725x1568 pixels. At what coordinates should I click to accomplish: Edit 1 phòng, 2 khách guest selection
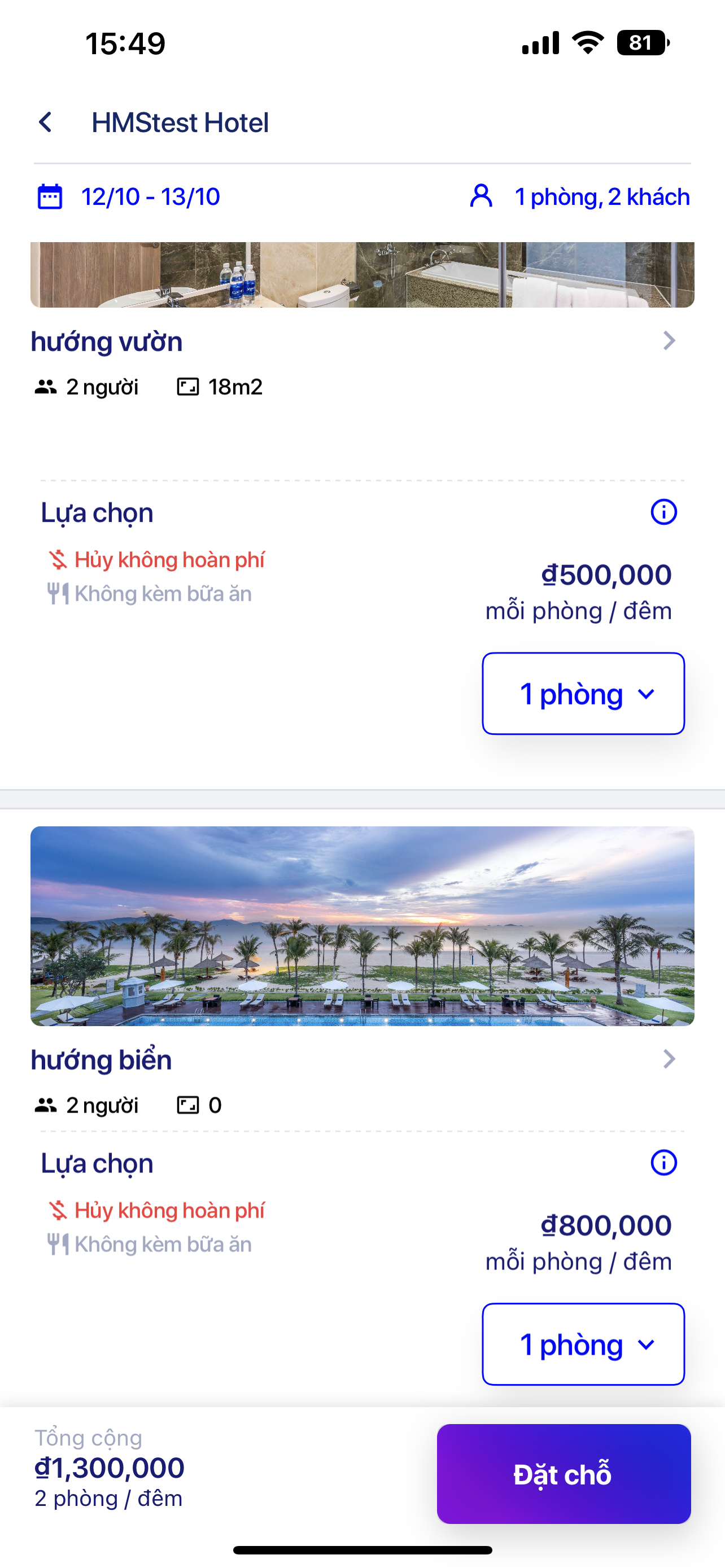(579, 196)
